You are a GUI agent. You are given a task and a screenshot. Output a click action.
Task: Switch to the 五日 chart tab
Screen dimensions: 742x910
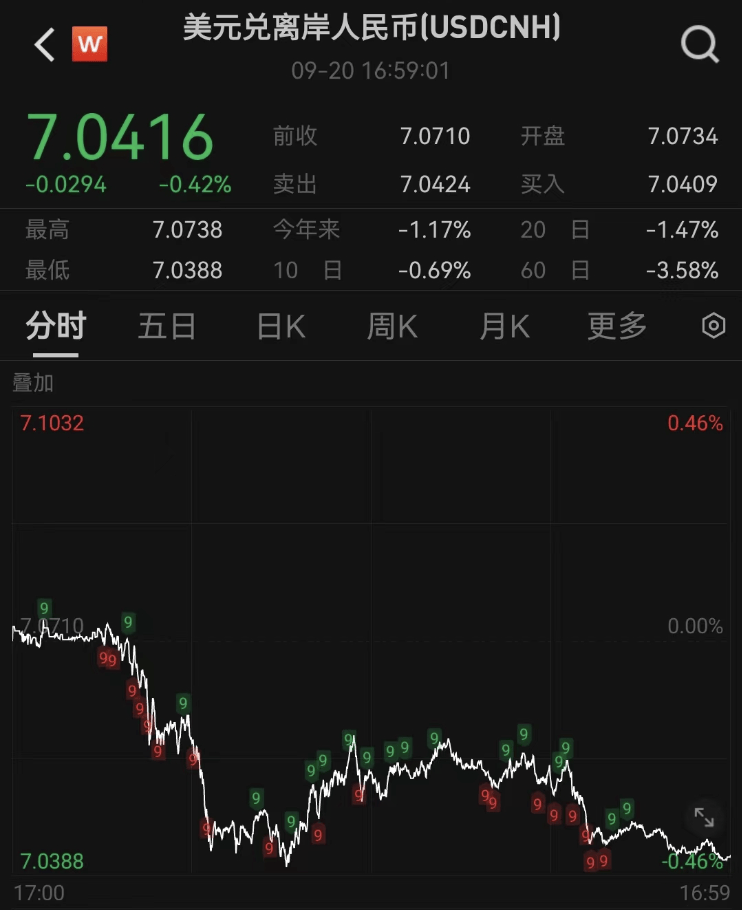pyautogui.click(x=167, y=326)
